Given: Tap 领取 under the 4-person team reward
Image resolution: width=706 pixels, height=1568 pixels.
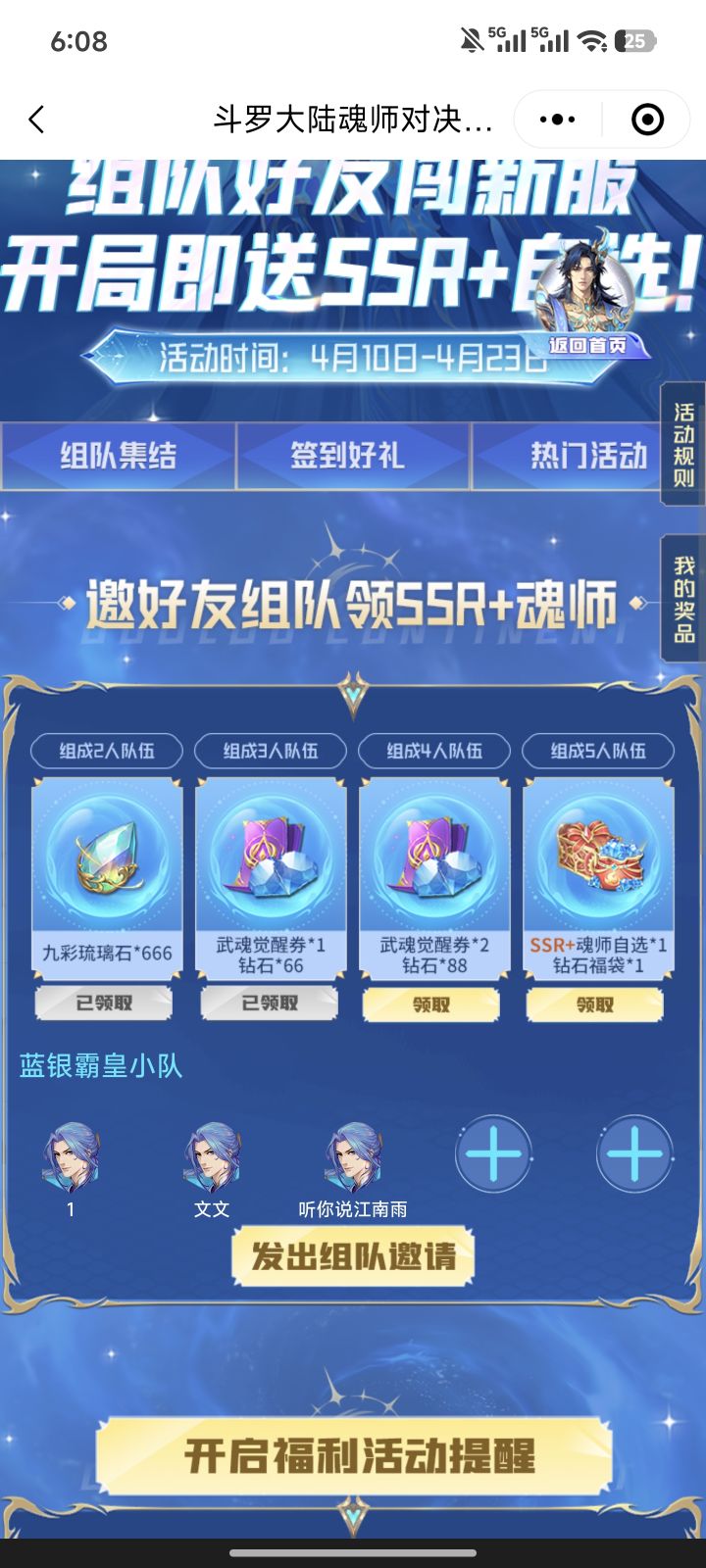Looking at the screenshot, I should [432, 1004].
